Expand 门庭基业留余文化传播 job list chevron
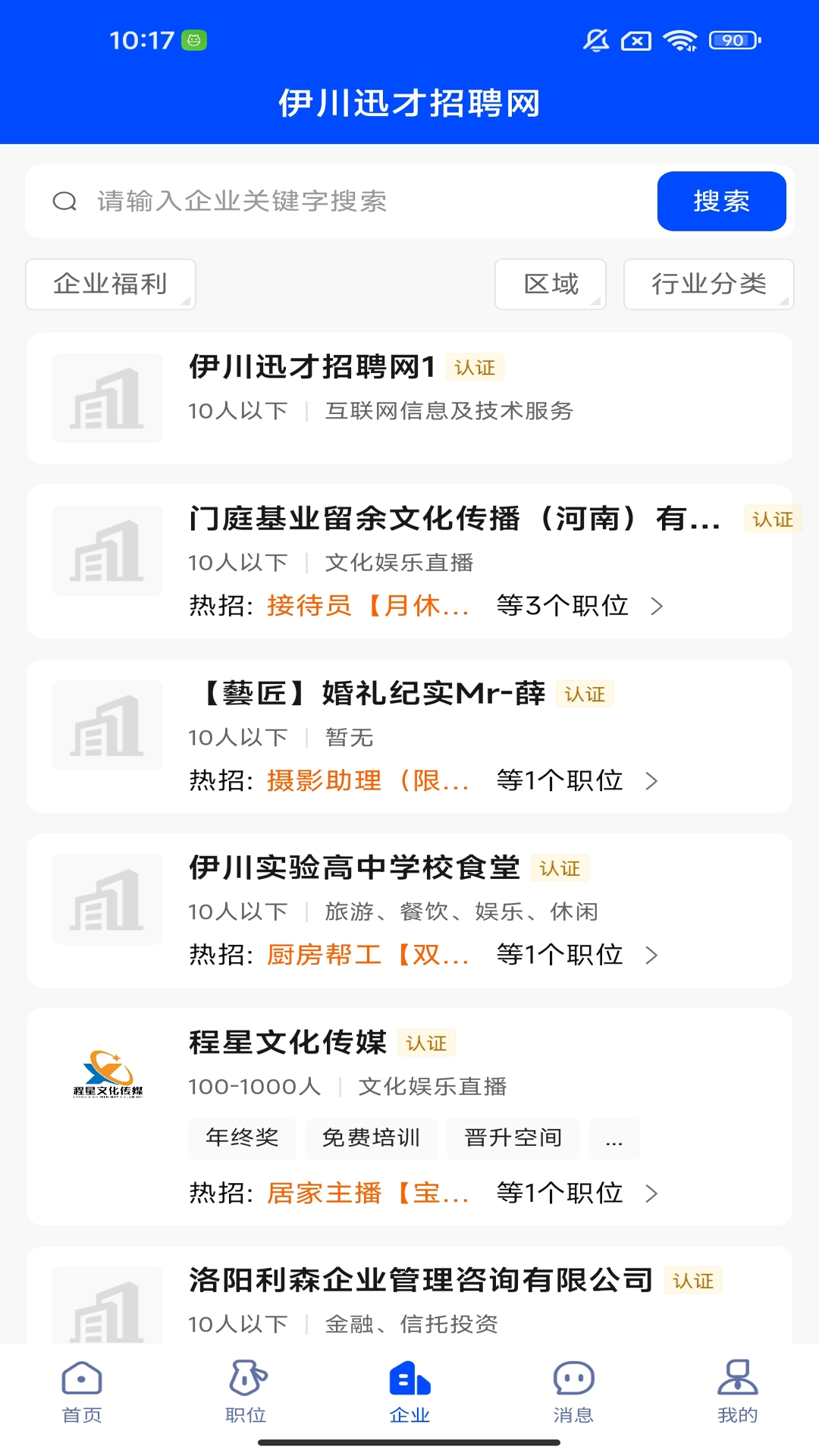This screenshot has width=819, height=1456. pos(657,607)
